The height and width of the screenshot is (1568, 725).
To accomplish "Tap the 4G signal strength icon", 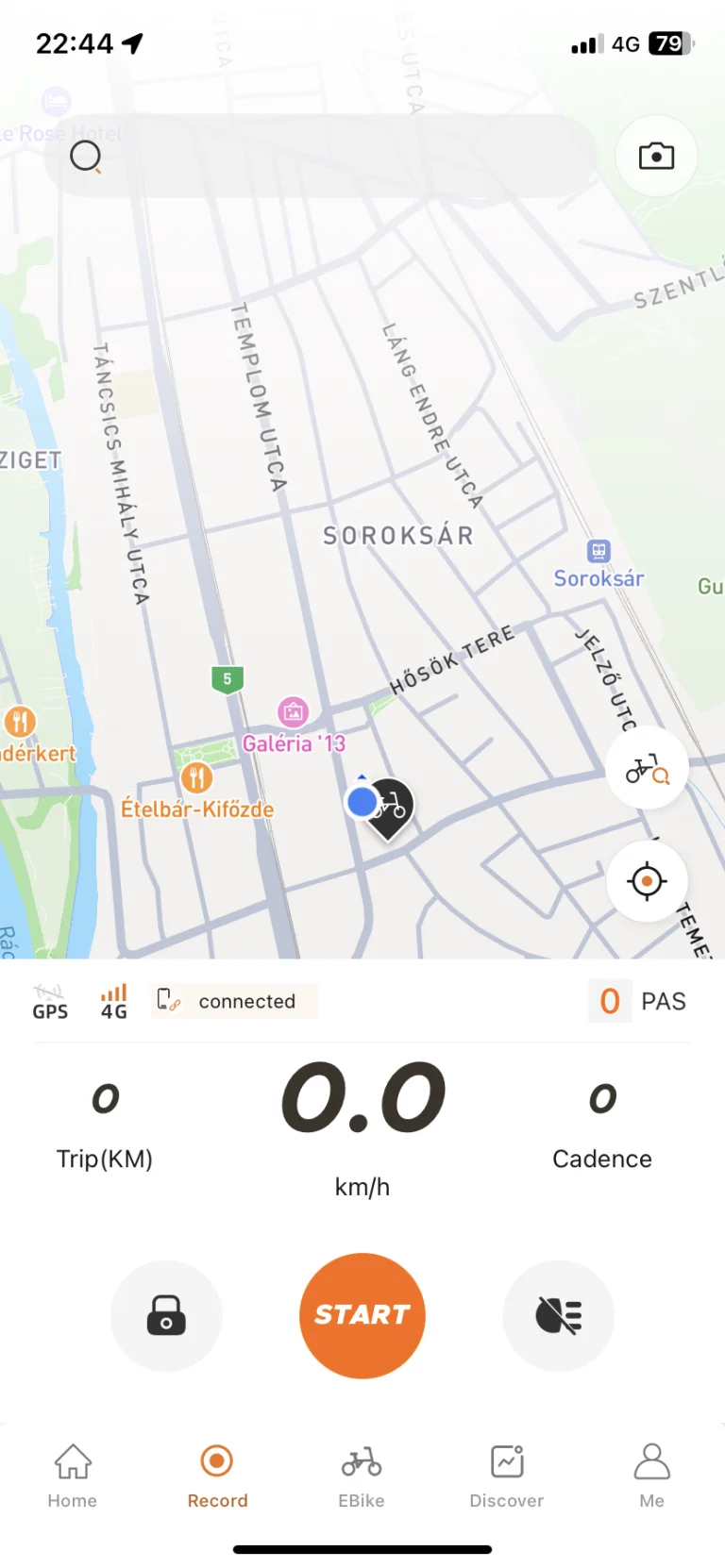I will pos(112,1000).
